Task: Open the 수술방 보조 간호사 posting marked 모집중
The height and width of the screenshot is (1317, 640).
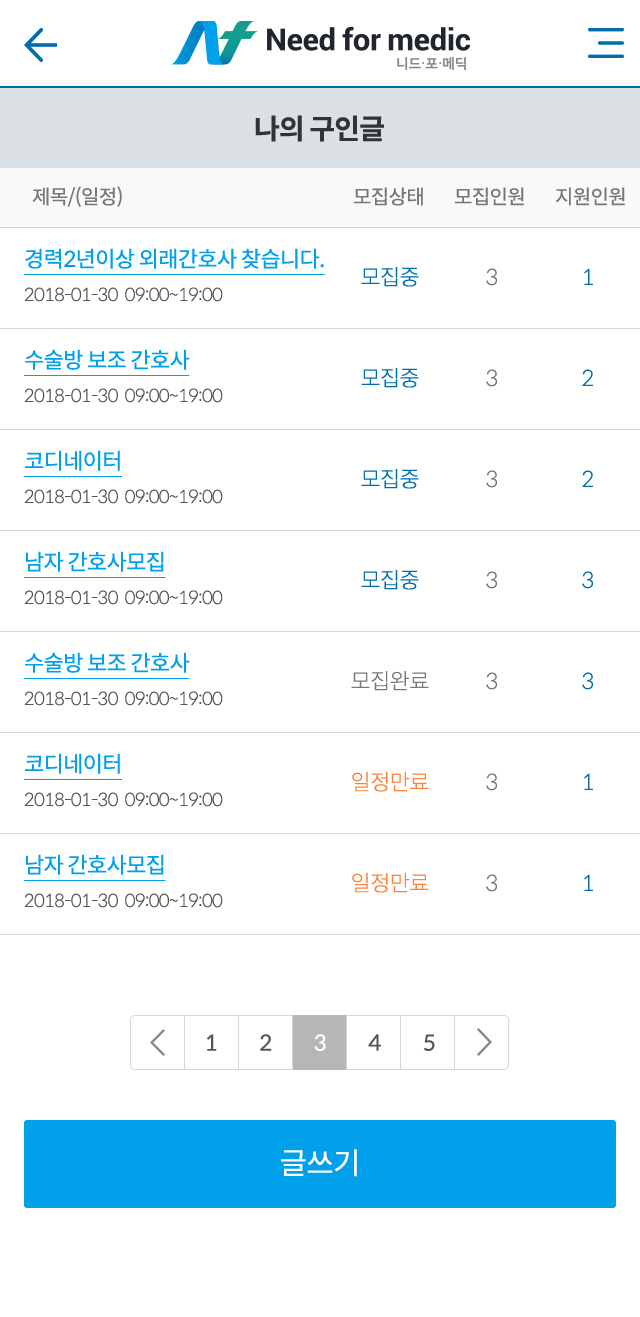Action: [x=106, y=360]
